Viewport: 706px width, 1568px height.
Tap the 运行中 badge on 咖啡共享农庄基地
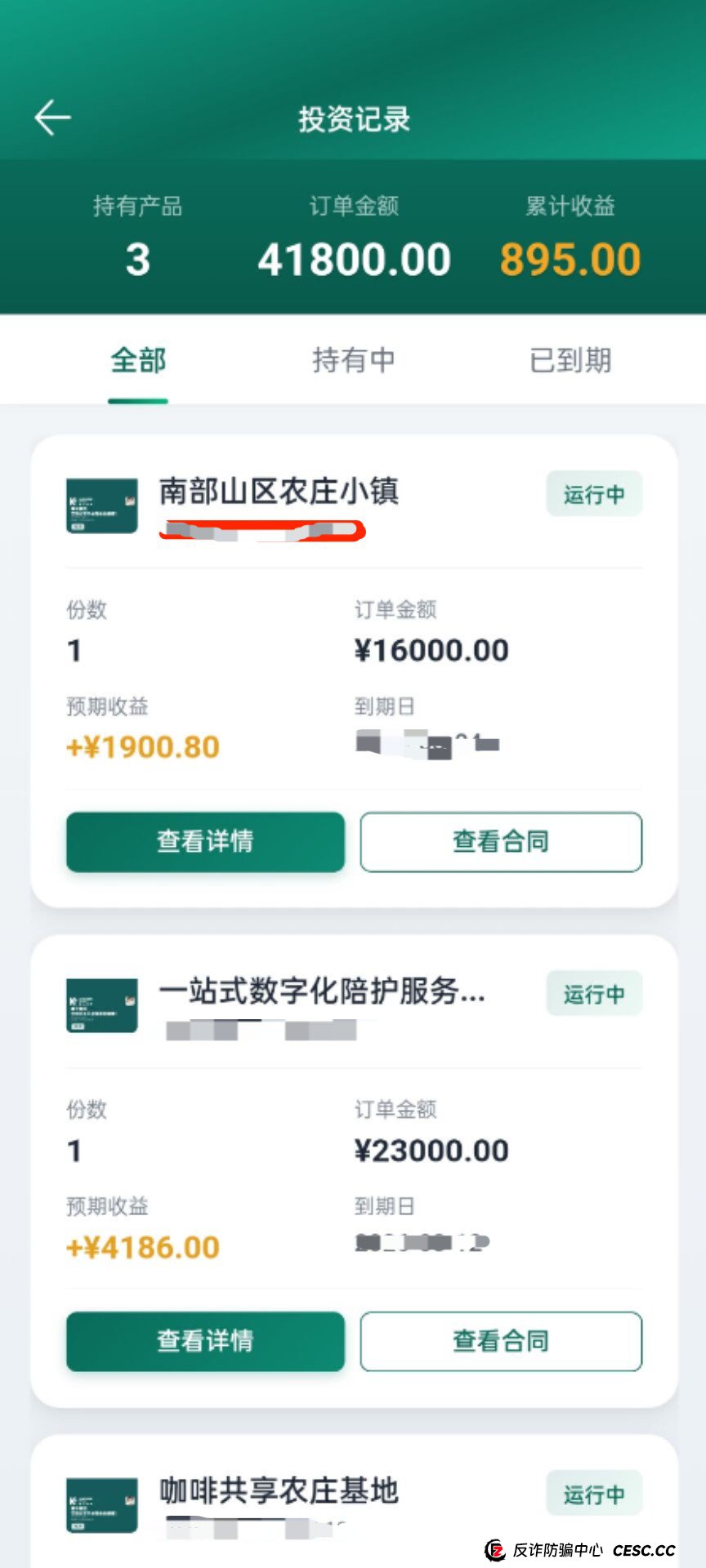[x=594, y=1493]
